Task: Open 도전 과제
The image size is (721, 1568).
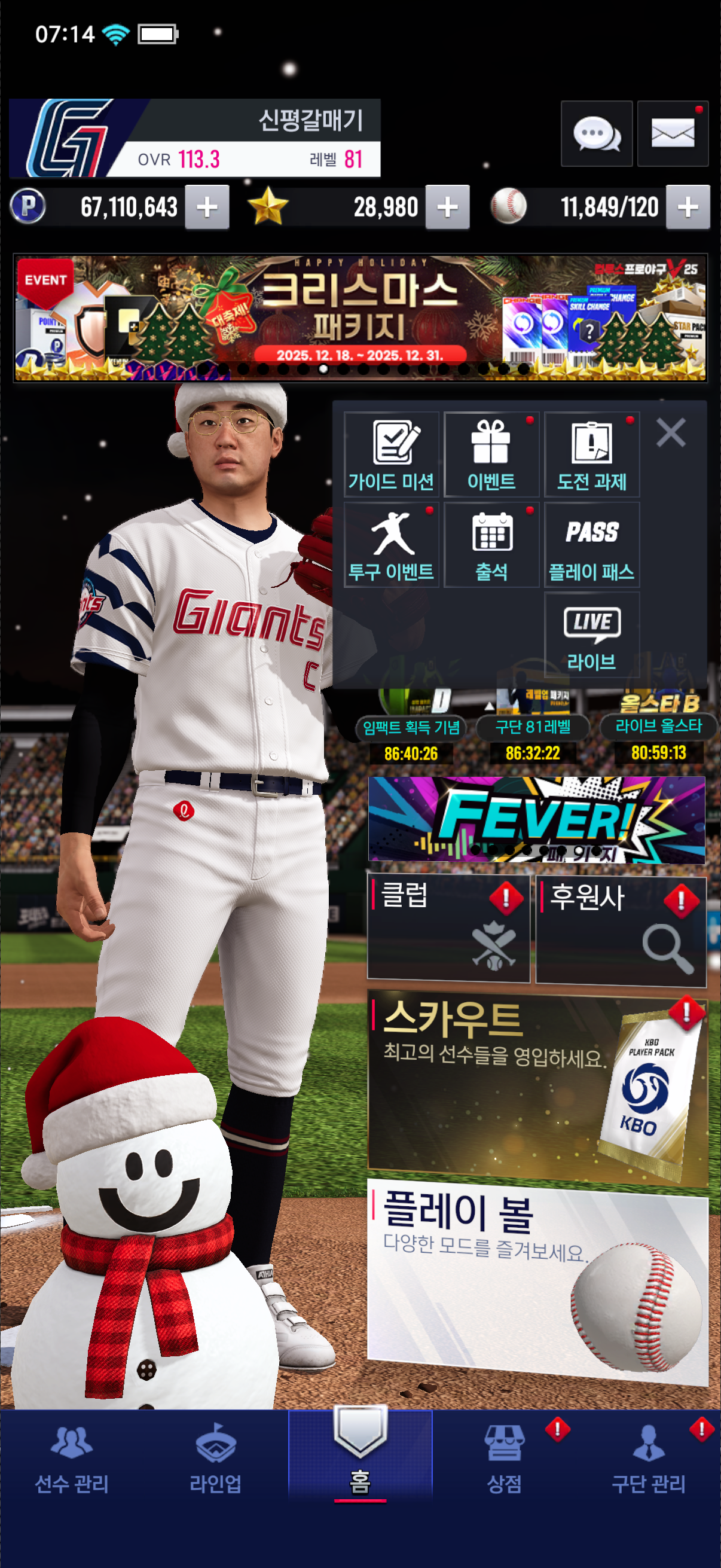Action: click(591, 454)
